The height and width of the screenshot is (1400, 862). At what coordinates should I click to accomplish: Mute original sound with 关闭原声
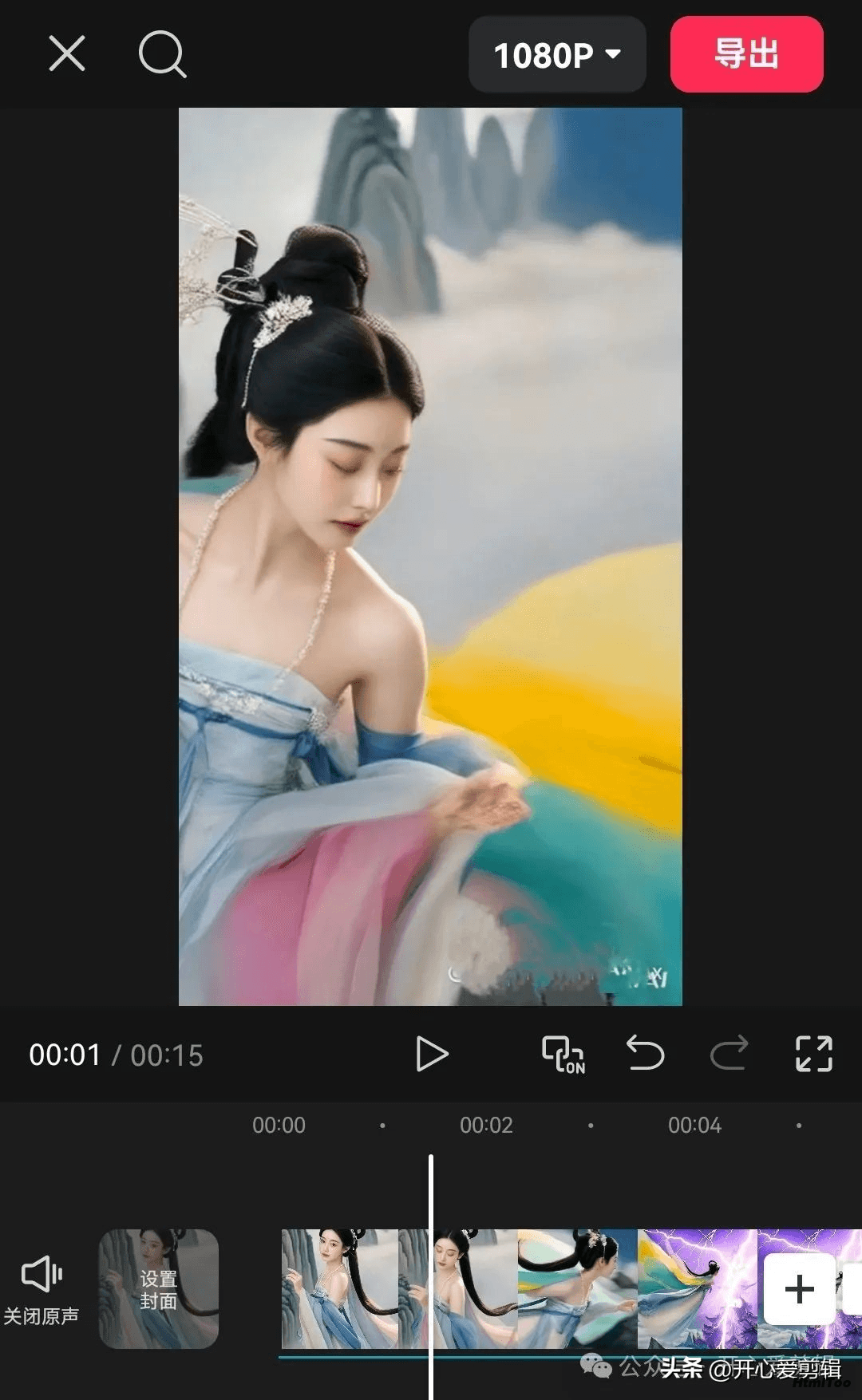[x=42, y=1290]
